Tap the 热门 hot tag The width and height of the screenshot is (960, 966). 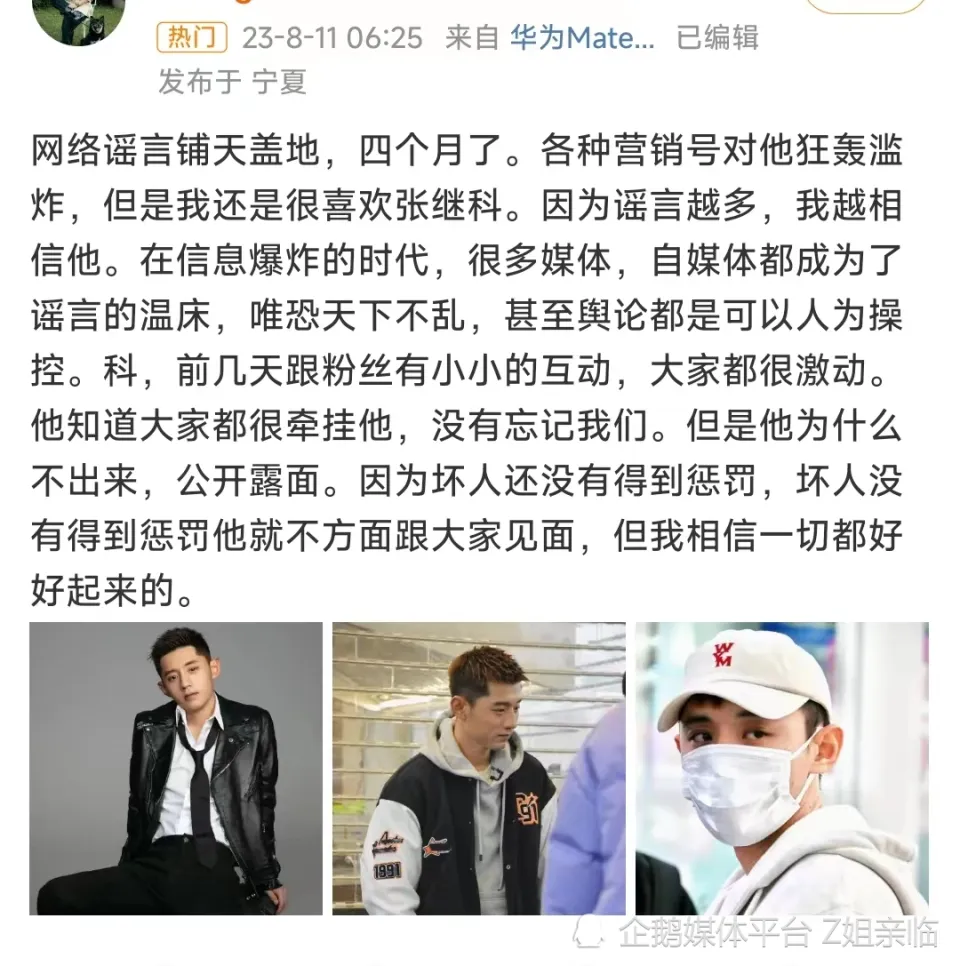click(191, 38)
